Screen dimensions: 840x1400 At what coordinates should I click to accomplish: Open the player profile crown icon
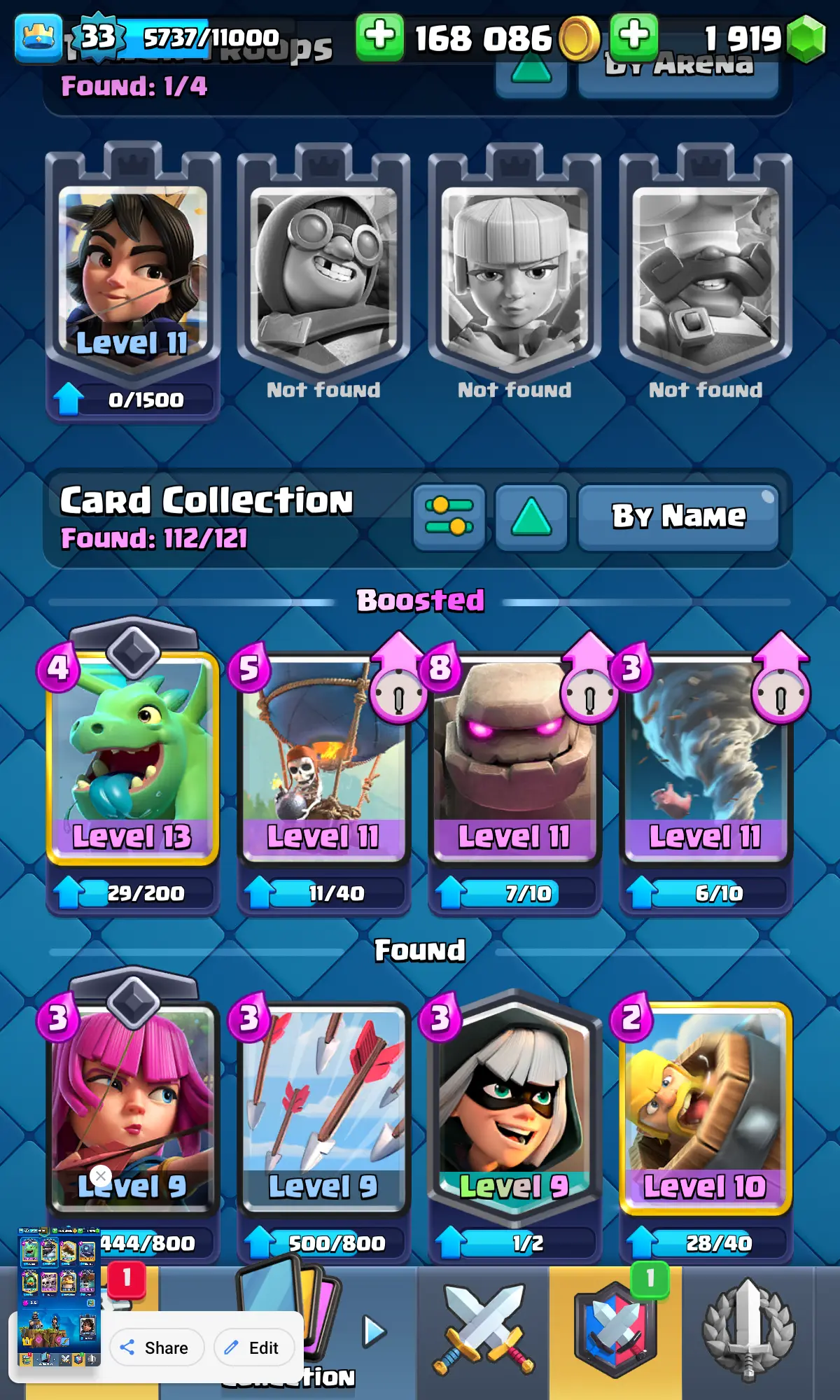[38, 38]
